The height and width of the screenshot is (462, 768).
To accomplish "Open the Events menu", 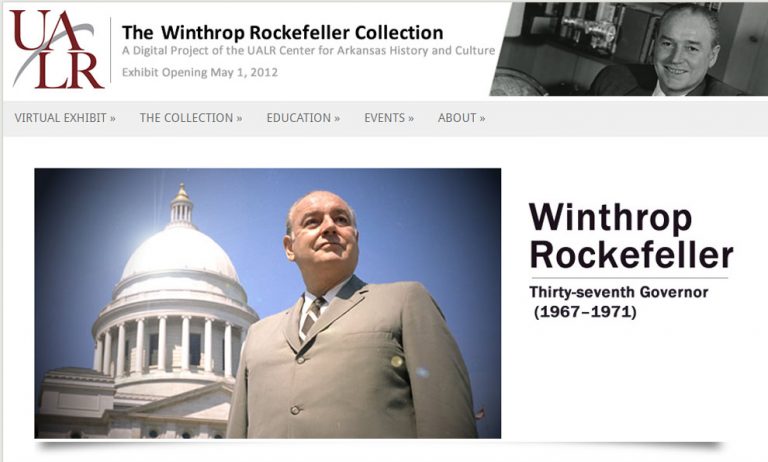I will 388,118.
